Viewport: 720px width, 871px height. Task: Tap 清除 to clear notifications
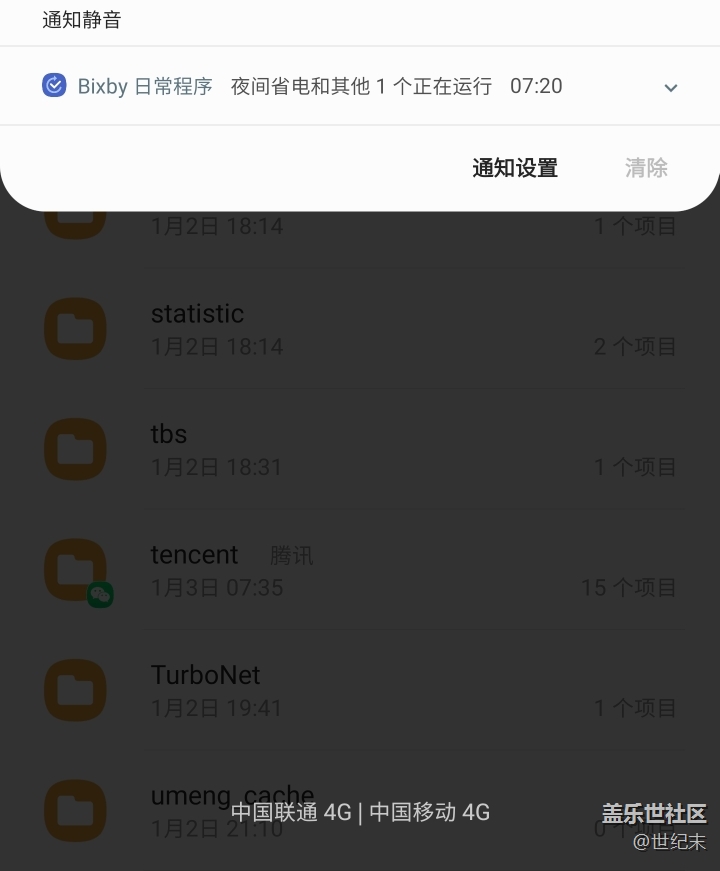(646, 168)
